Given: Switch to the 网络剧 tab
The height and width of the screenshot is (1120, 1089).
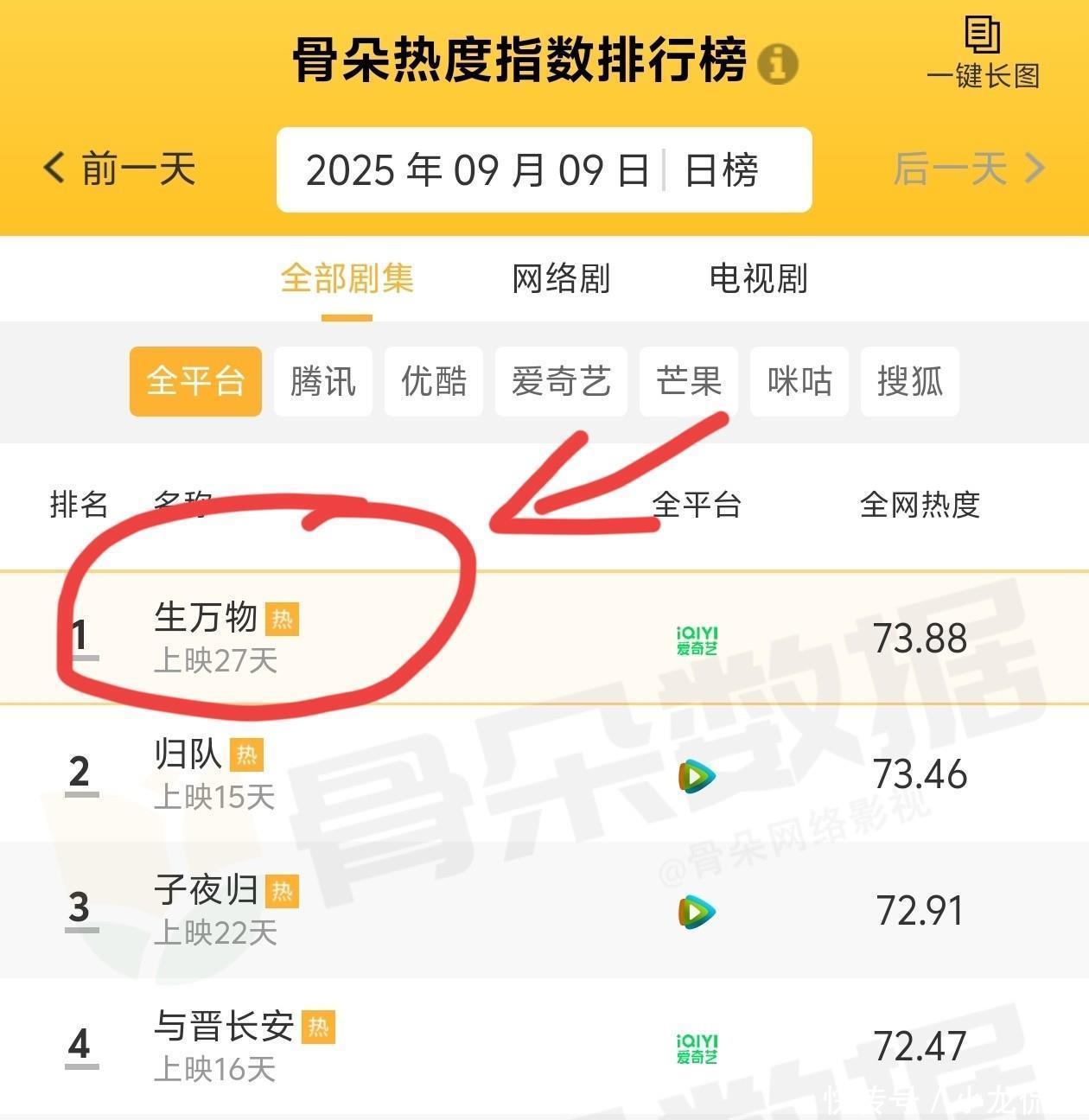Looking at the screenshot, I should [561, 279].
